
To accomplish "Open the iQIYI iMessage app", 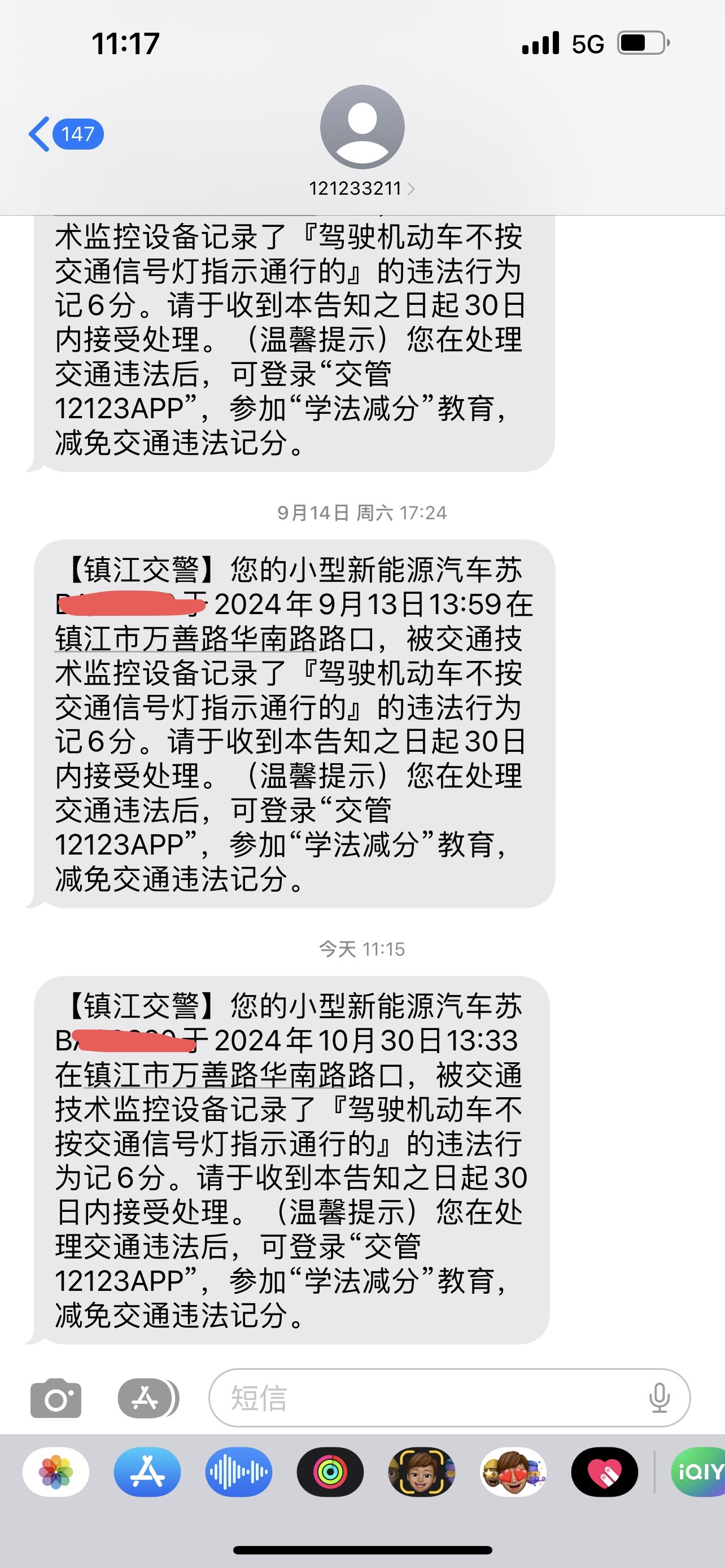I will [x=698, y=1473].
